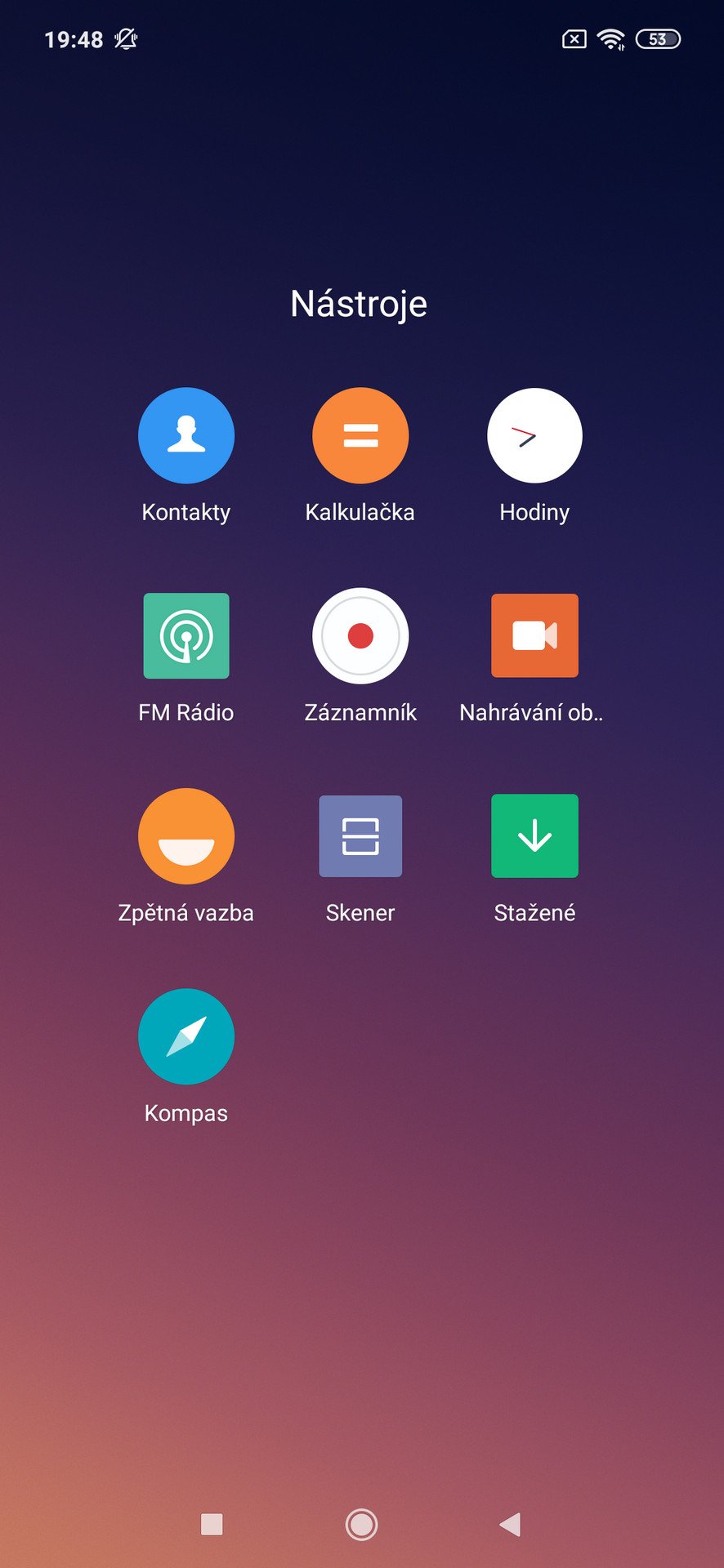Open the Kompas compass app
Screen dimensions: 724x1568
(x=186, y=1036)
